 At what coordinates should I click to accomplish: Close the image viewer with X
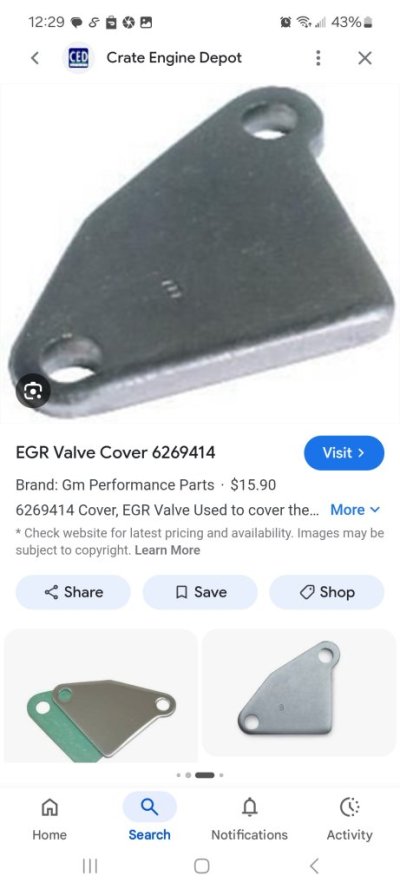(x=365, y=58)
